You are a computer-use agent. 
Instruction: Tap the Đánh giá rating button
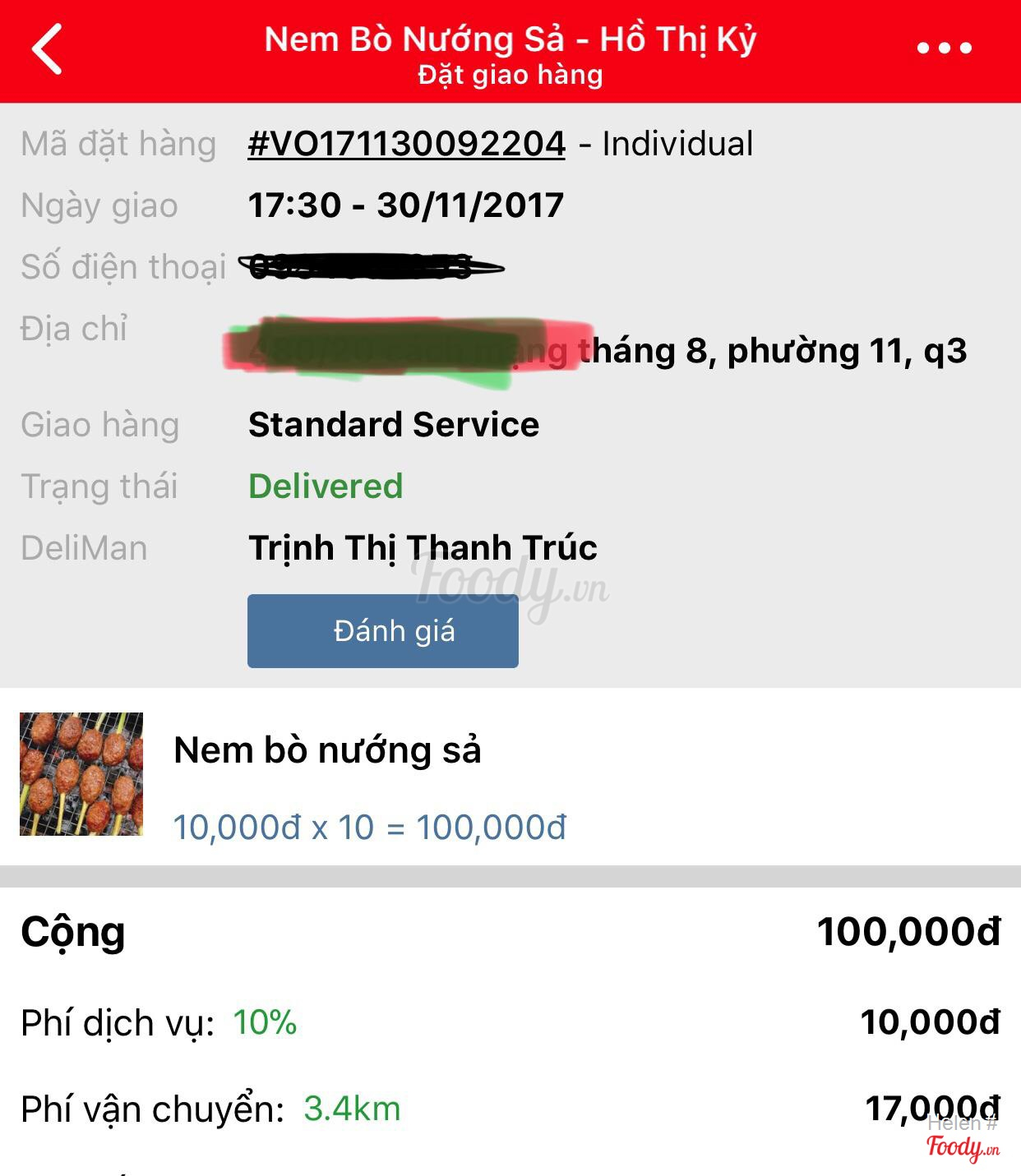(x=383, y=631)
